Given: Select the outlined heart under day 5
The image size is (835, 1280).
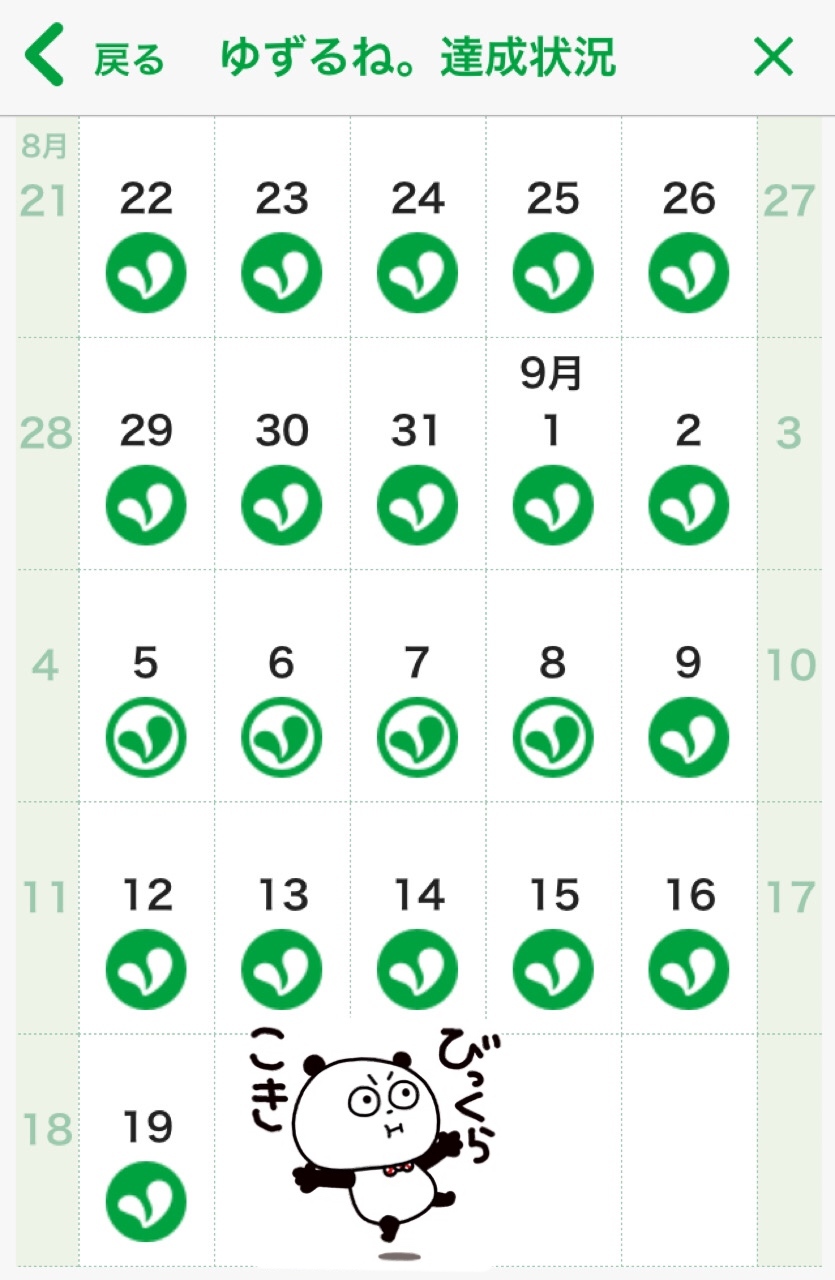Looking at the screenshot, I should (x=146, y=738).
